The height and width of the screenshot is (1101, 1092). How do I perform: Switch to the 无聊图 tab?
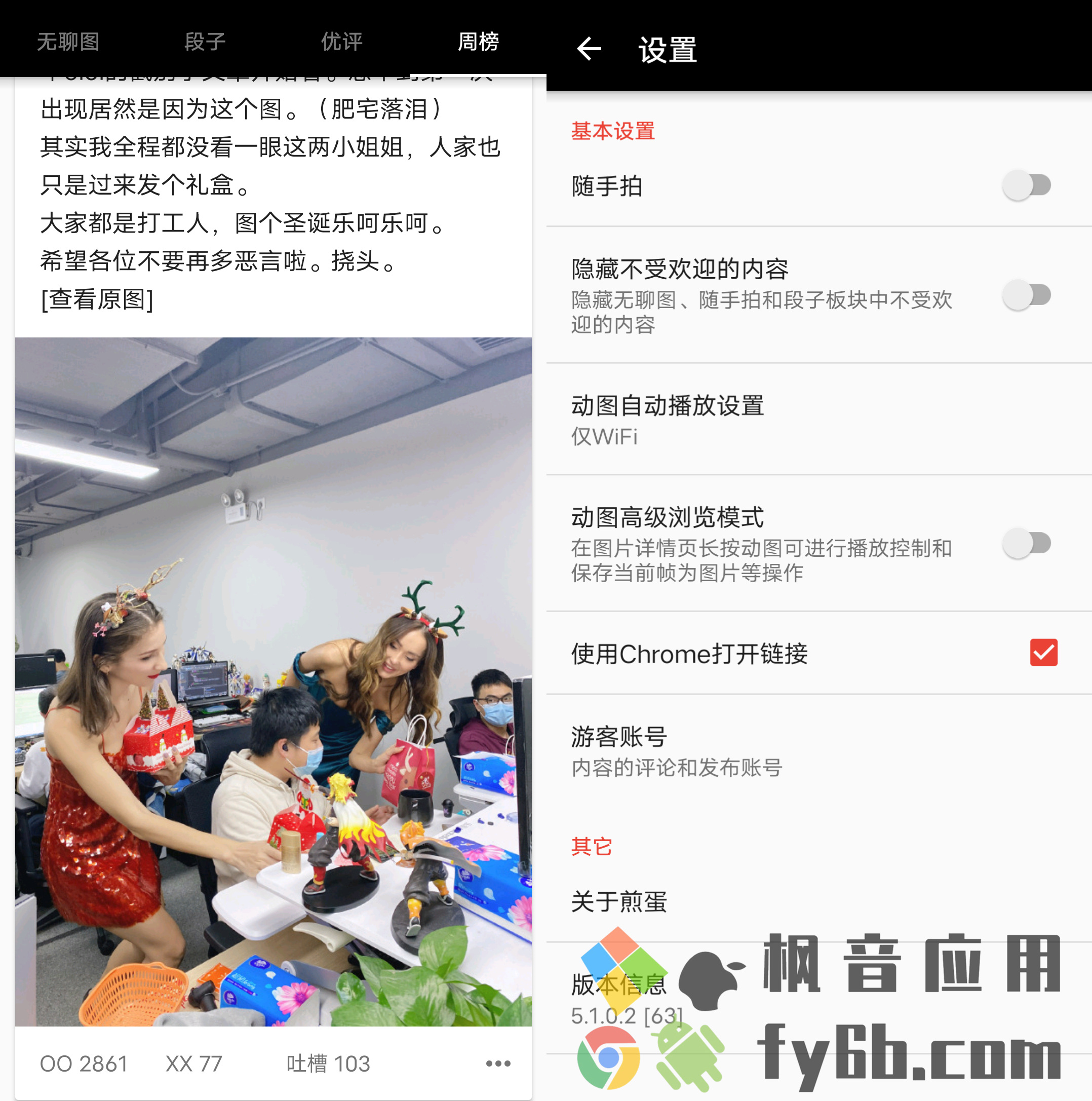68,42
